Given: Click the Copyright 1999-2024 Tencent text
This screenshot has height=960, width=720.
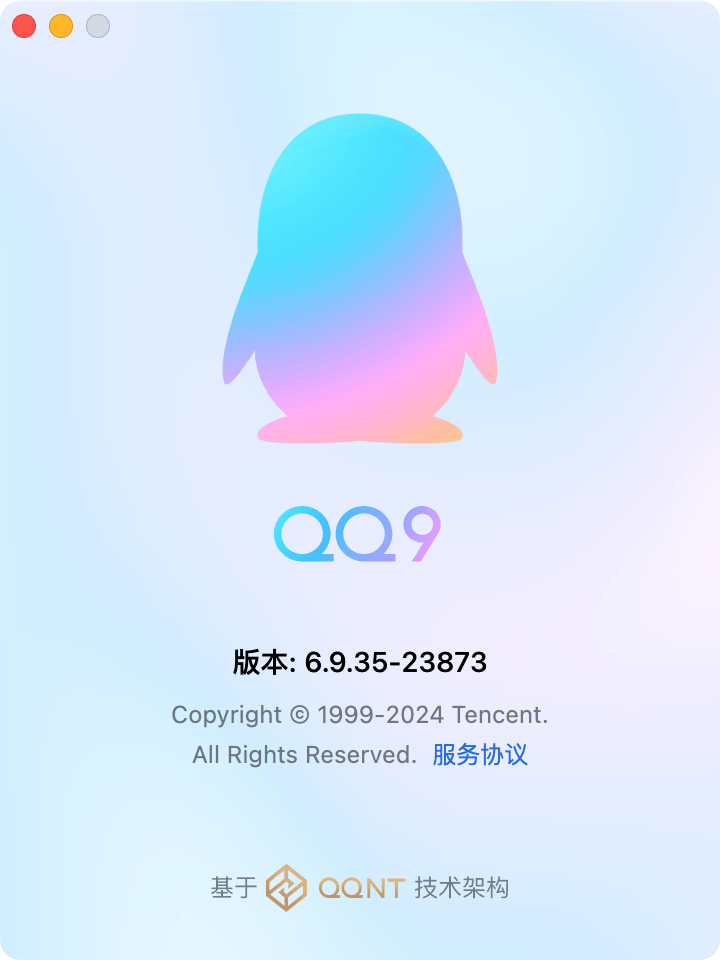Looking at the screenshot, I should pyautogui.click(x=360, y=715).
